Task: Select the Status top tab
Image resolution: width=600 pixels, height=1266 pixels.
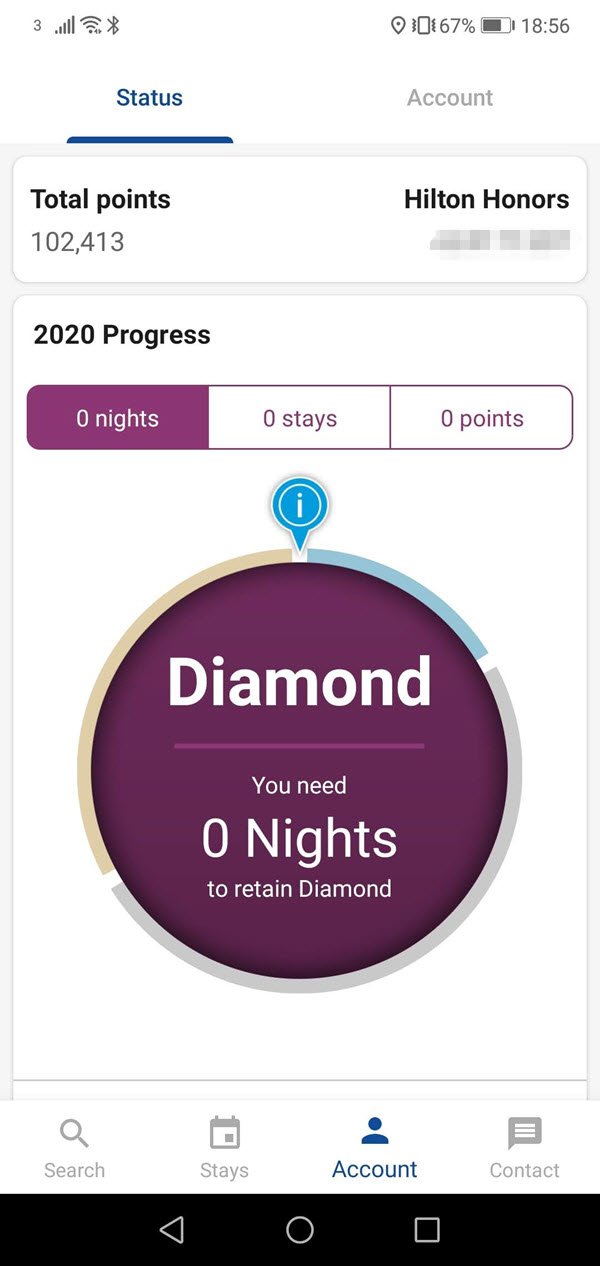Action: pyautogui.click(x=149, y=98)
